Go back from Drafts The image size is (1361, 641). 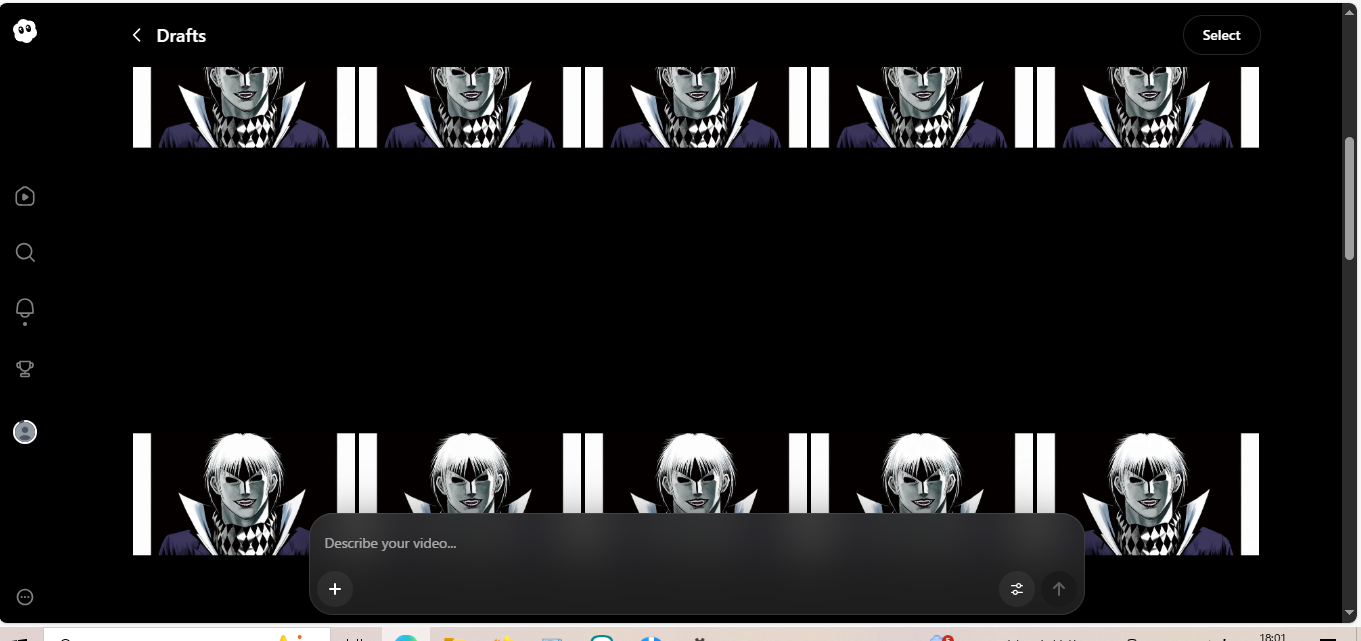point(137,36)
